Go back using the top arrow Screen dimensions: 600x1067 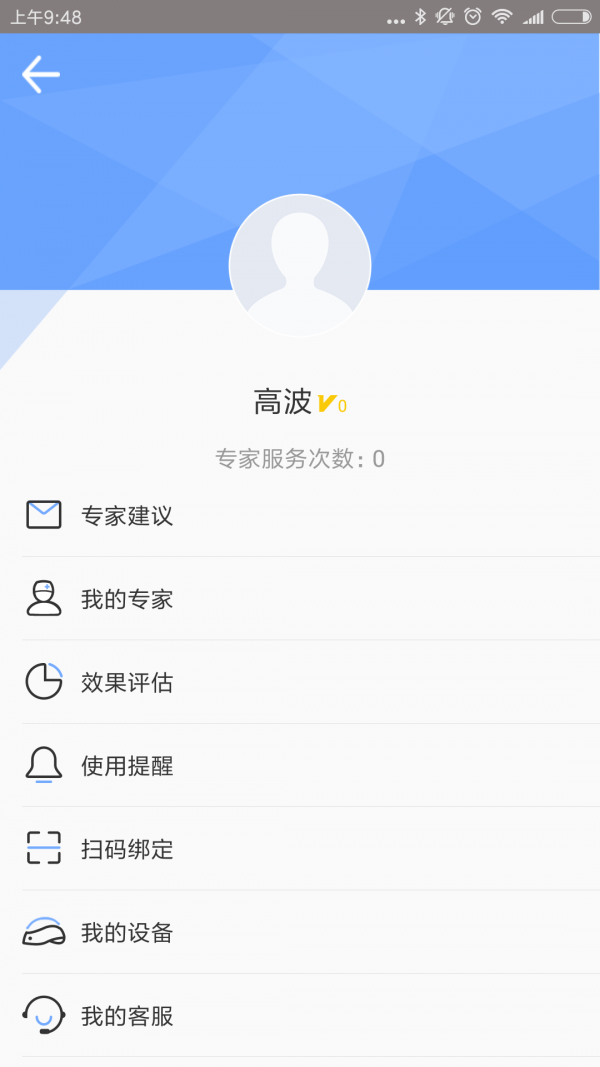[41, 74]
